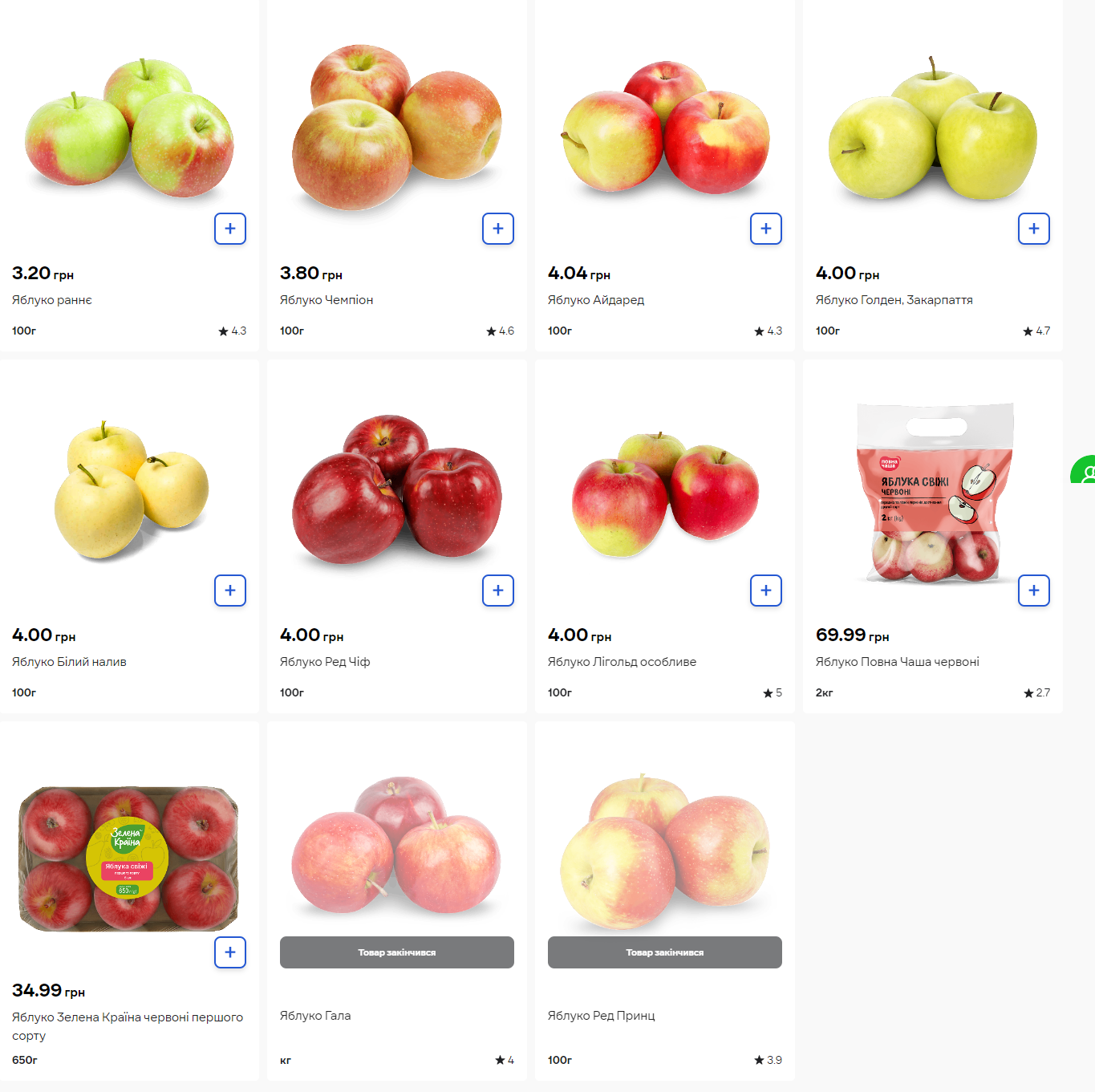Add Яблуко Зелена Країна to cart
1095x1092 pixels.
[230, 952]
